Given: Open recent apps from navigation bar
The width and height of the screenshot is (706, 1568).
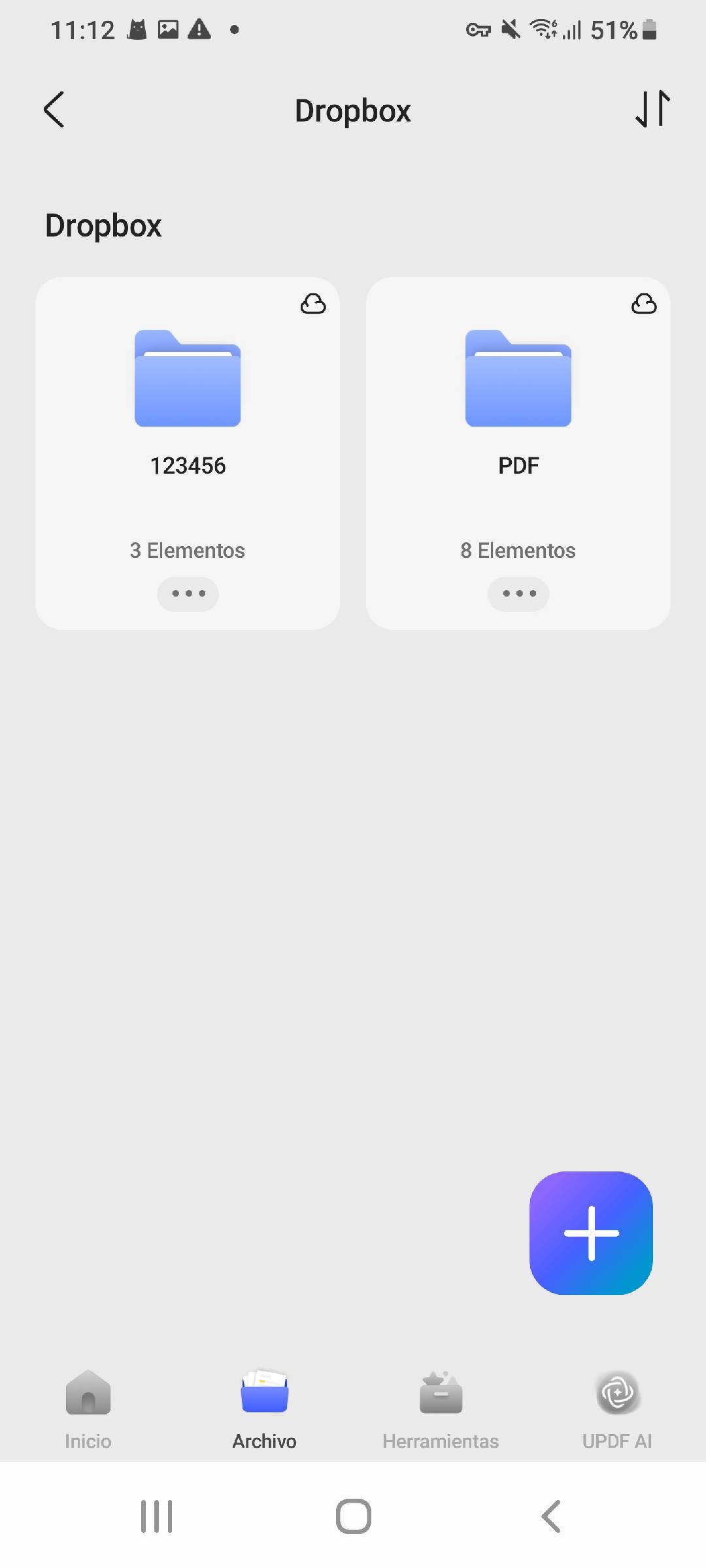Looking at the screenshot, I should tap(157, 1516).
